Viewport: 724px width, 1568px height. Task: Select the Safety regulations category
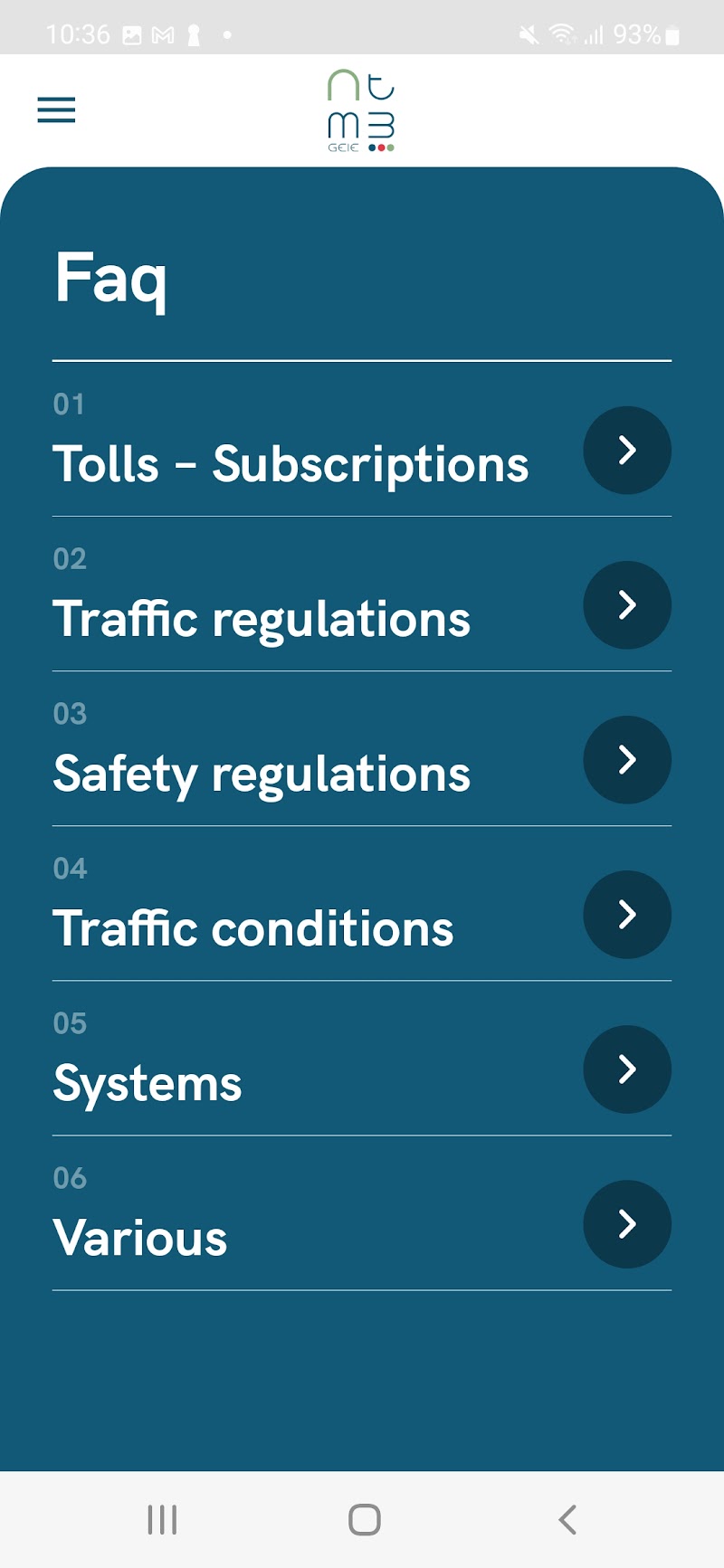[626, 760]
